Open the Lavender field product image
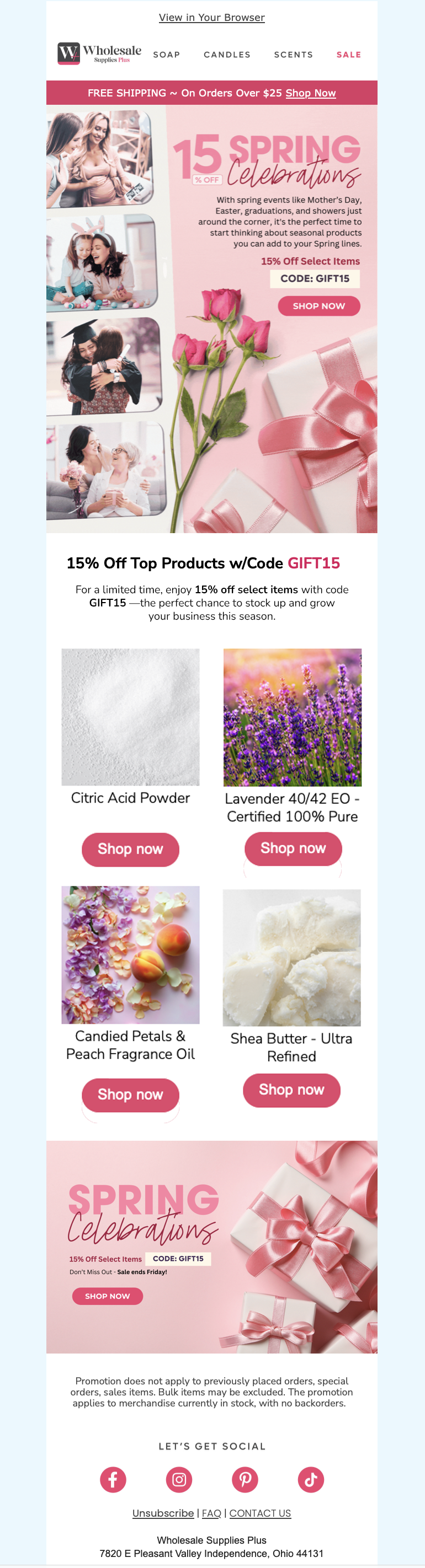Screen dimensions: 425x1568 click(x=293, y=717)
